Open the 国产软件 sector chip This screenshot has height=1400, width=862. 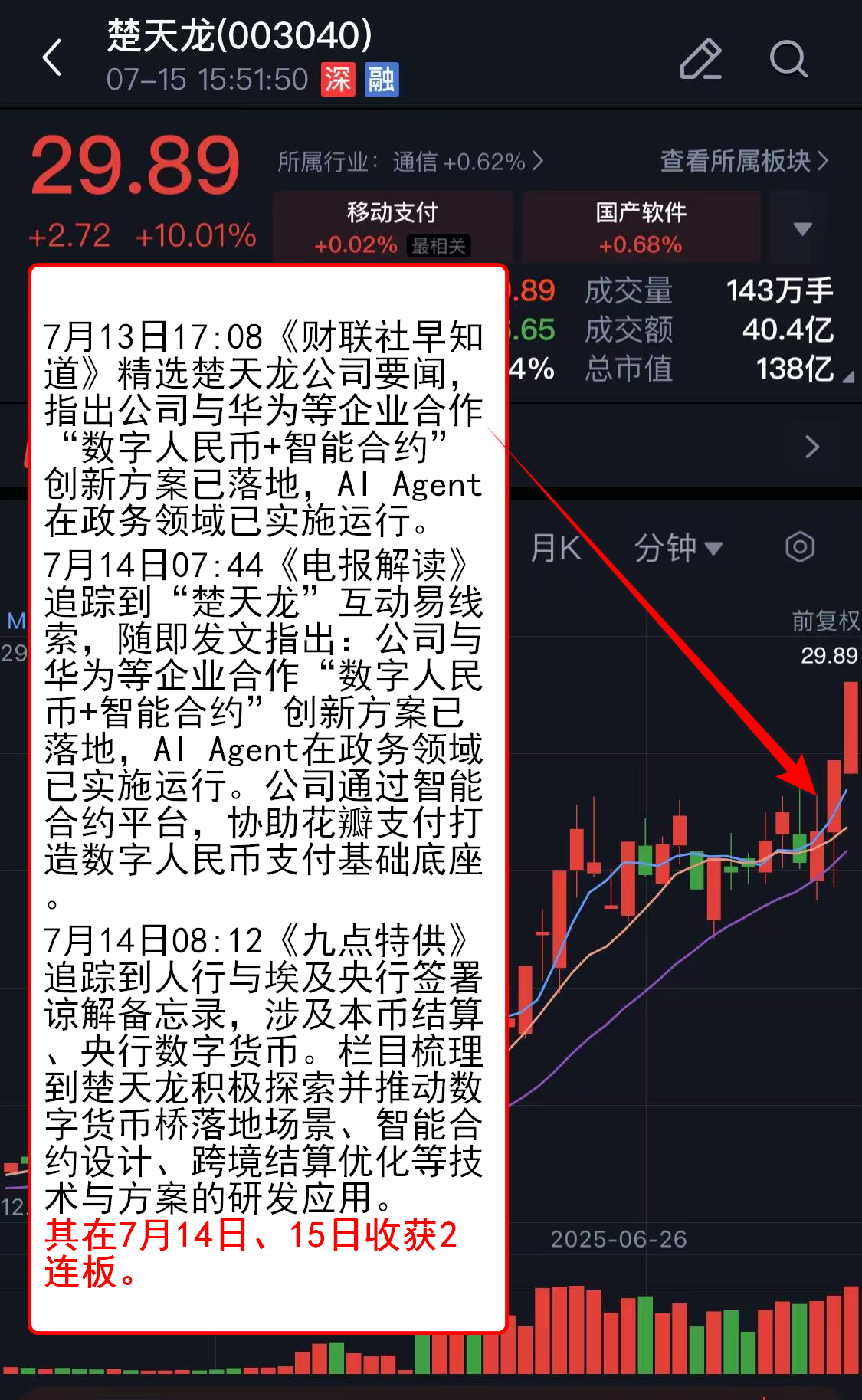641,228
